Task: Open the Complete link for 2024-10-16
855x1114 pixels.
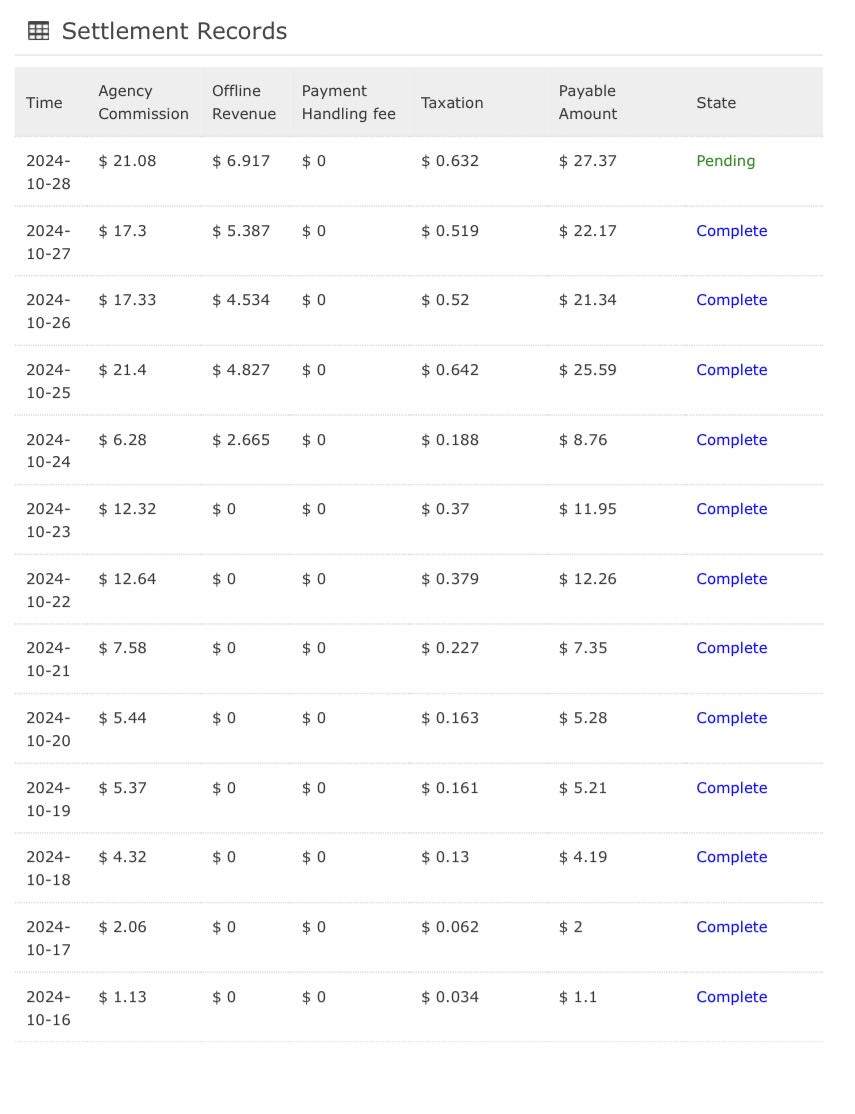Action: [x=731, y=997]
